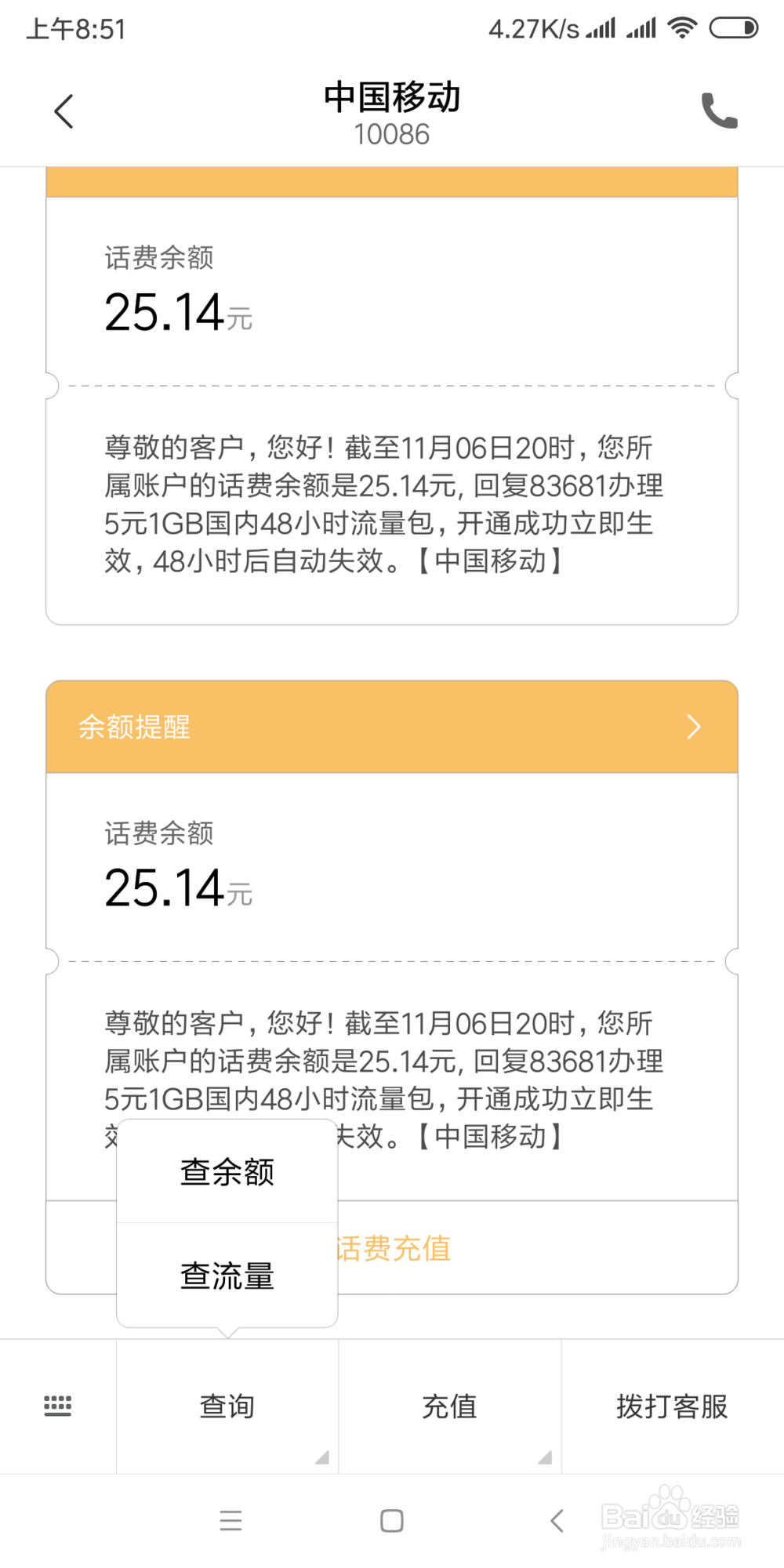Expand the 查询 quick menu options
This screenshot has height=1568, width=784.
[321, 1458]
